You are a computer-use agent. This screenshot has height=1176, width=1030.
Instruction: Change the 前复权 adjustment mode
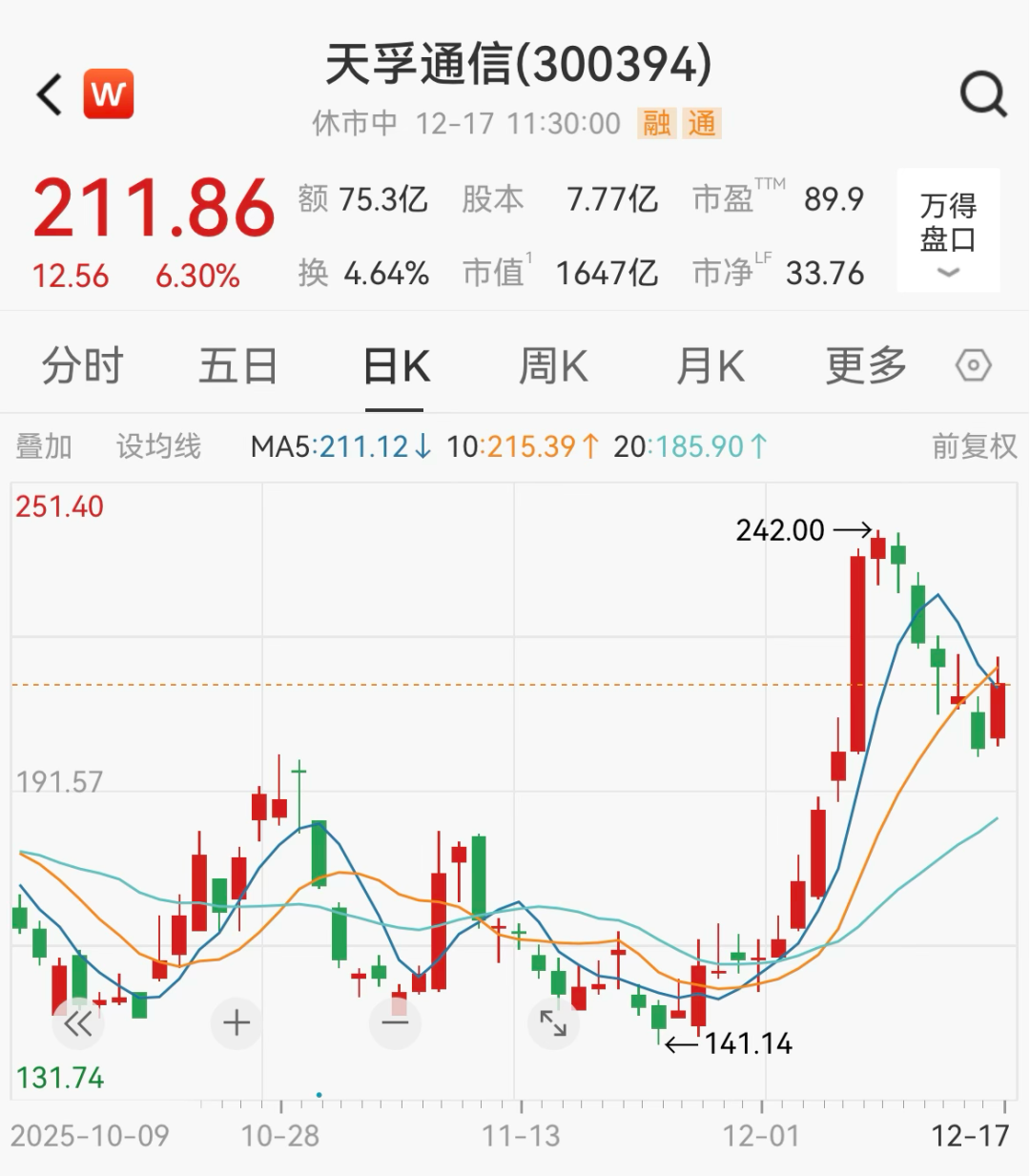coord(974,446)
